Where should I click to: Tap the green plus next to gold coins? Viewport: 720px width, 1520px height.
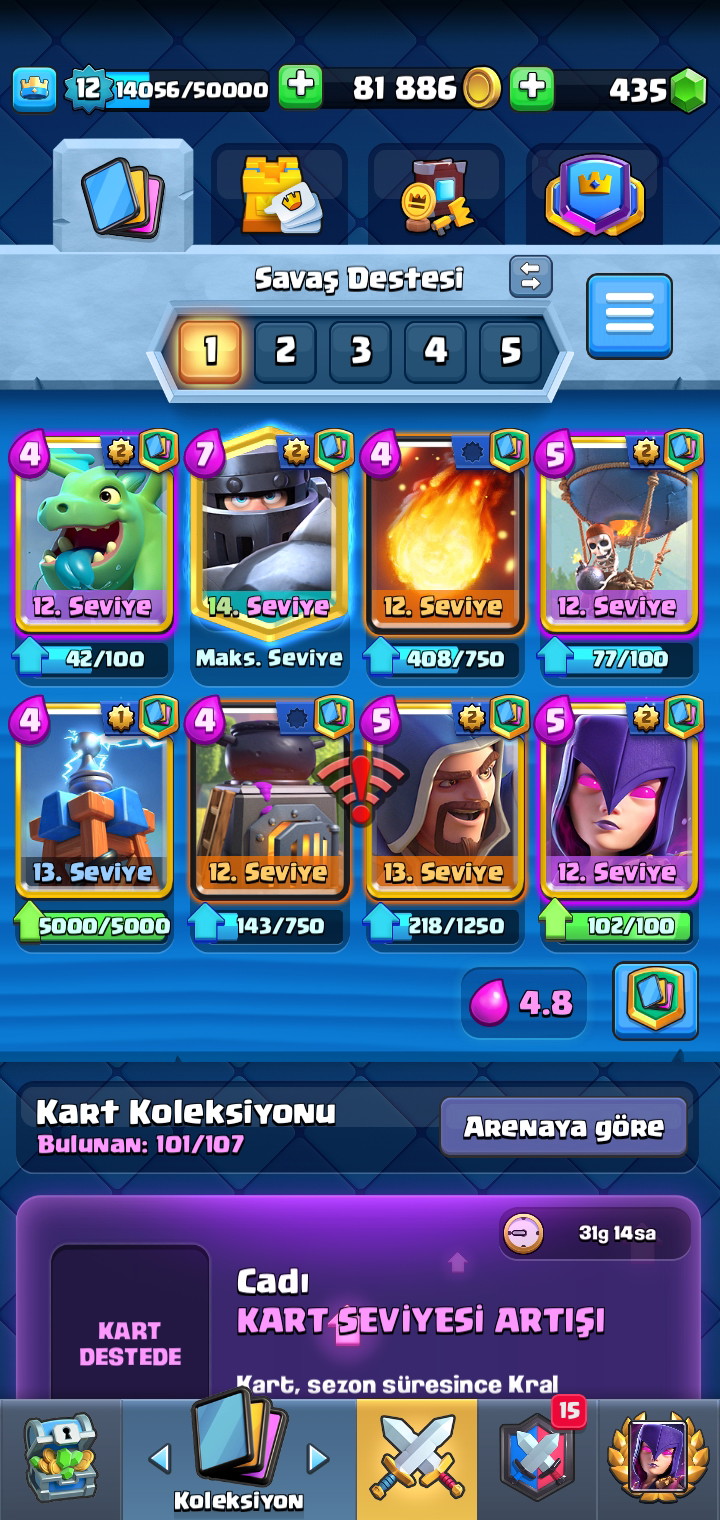tap(300, 88)
